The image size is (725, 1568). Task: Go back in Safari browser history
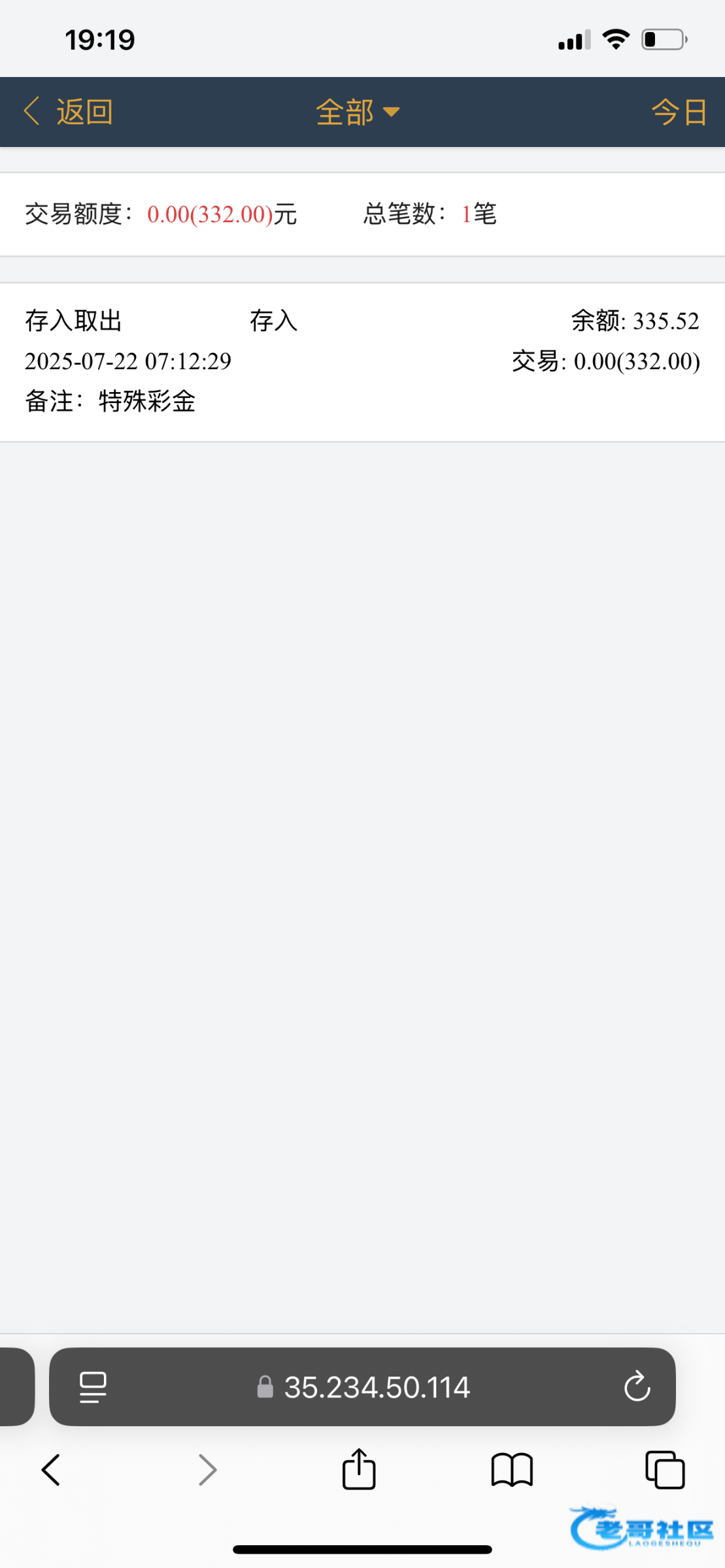click(51, 1470)
